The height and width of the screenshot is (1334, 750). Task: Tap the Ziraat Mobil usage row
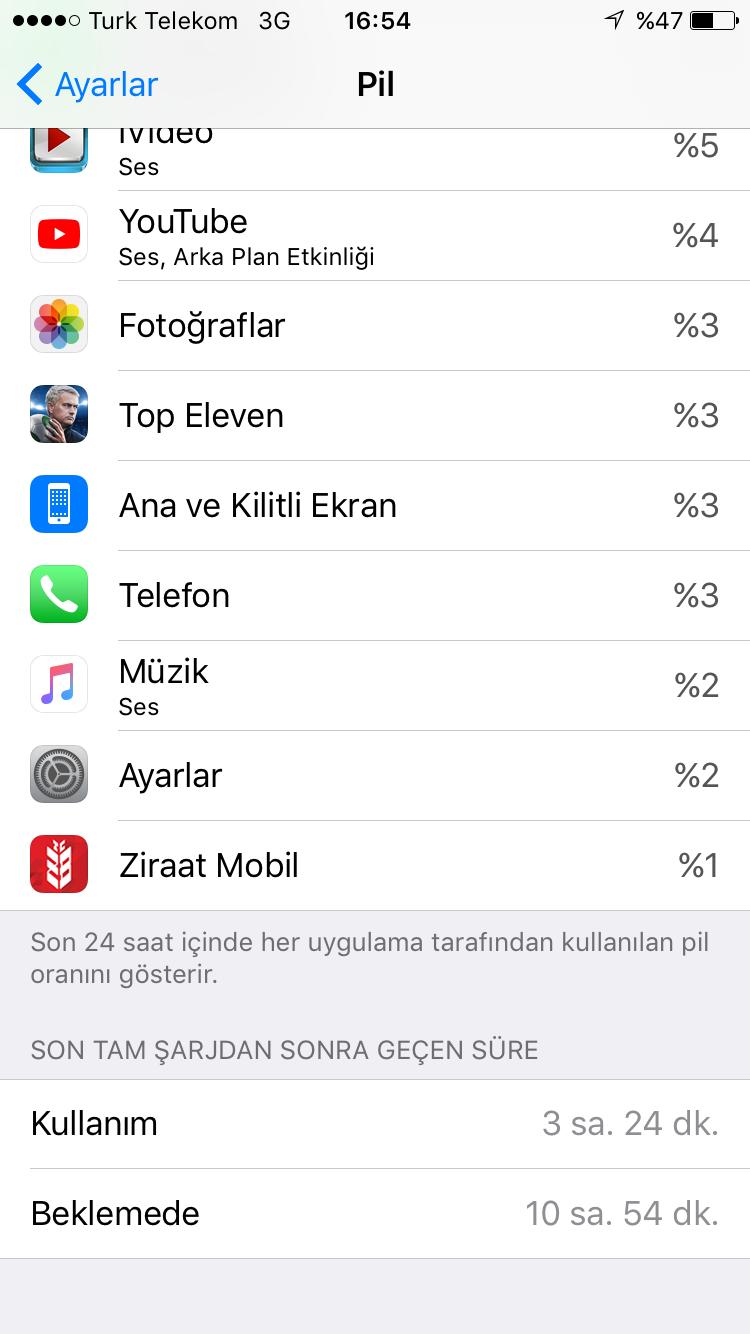coord(375,866)
